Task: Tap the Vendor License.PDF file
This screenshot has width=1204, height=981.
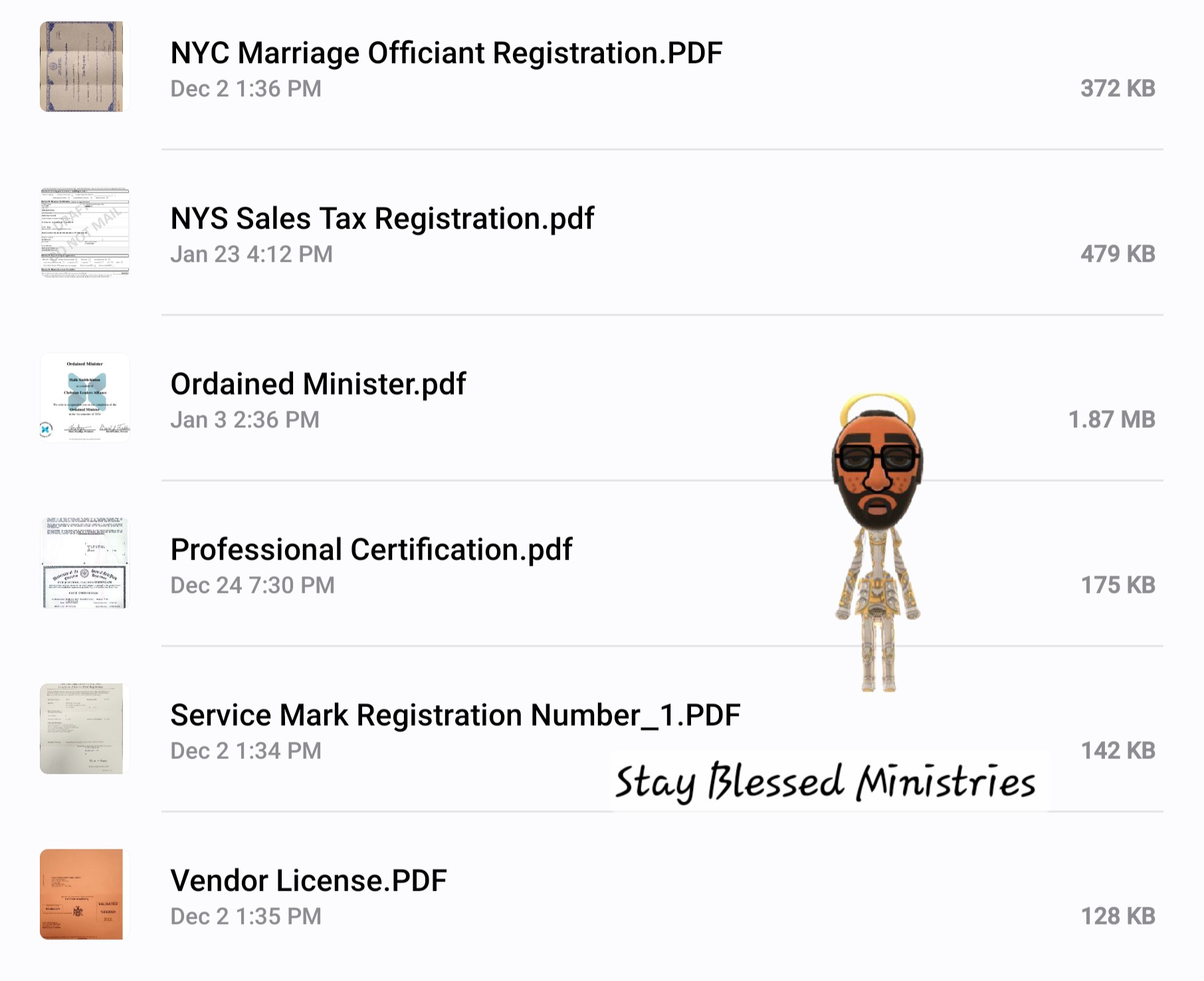Action: tap(308, 881)
